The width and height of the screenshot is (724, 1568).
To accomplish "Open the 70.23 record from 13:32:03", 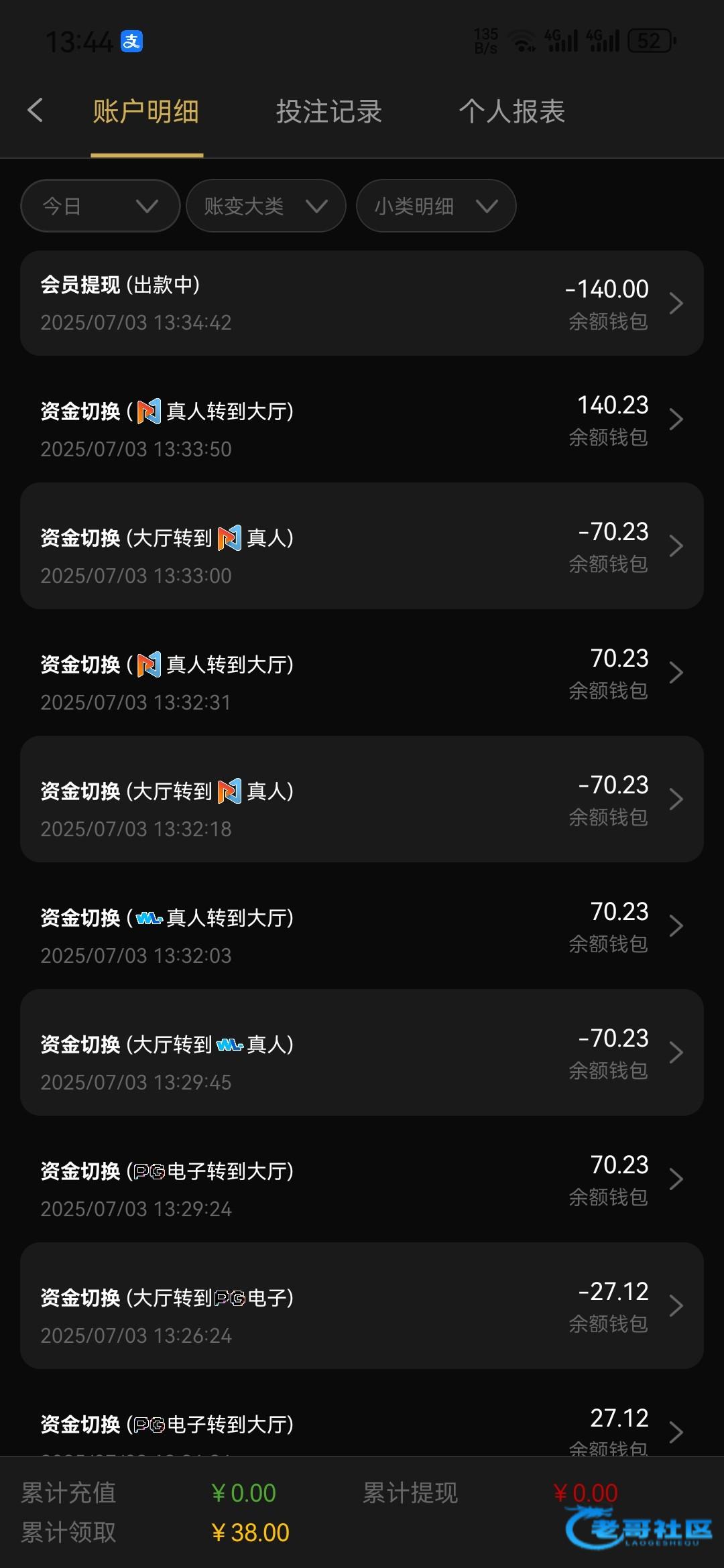I will pyautogui.click(x=362, y=926).
